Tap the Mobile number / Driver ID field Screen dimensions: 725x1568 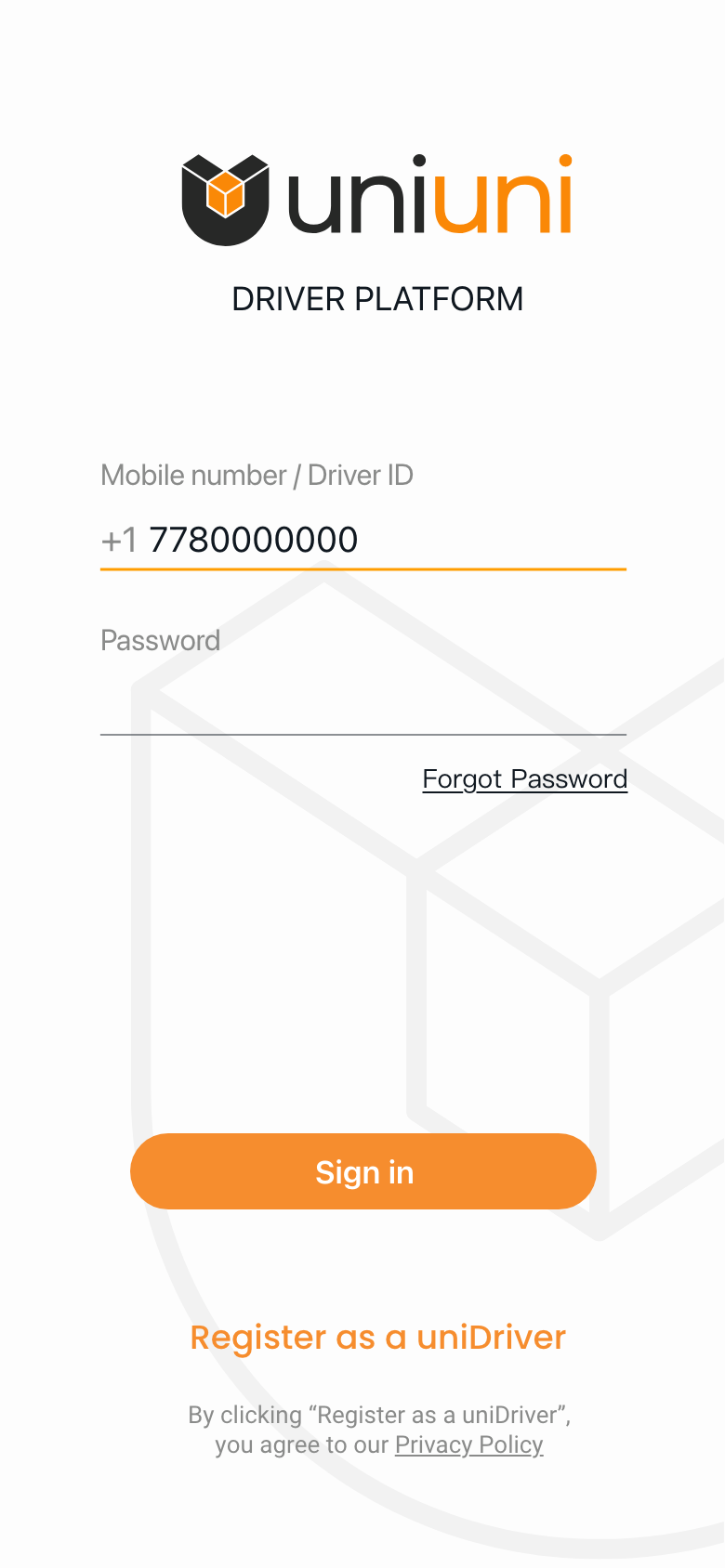point(363,540)
